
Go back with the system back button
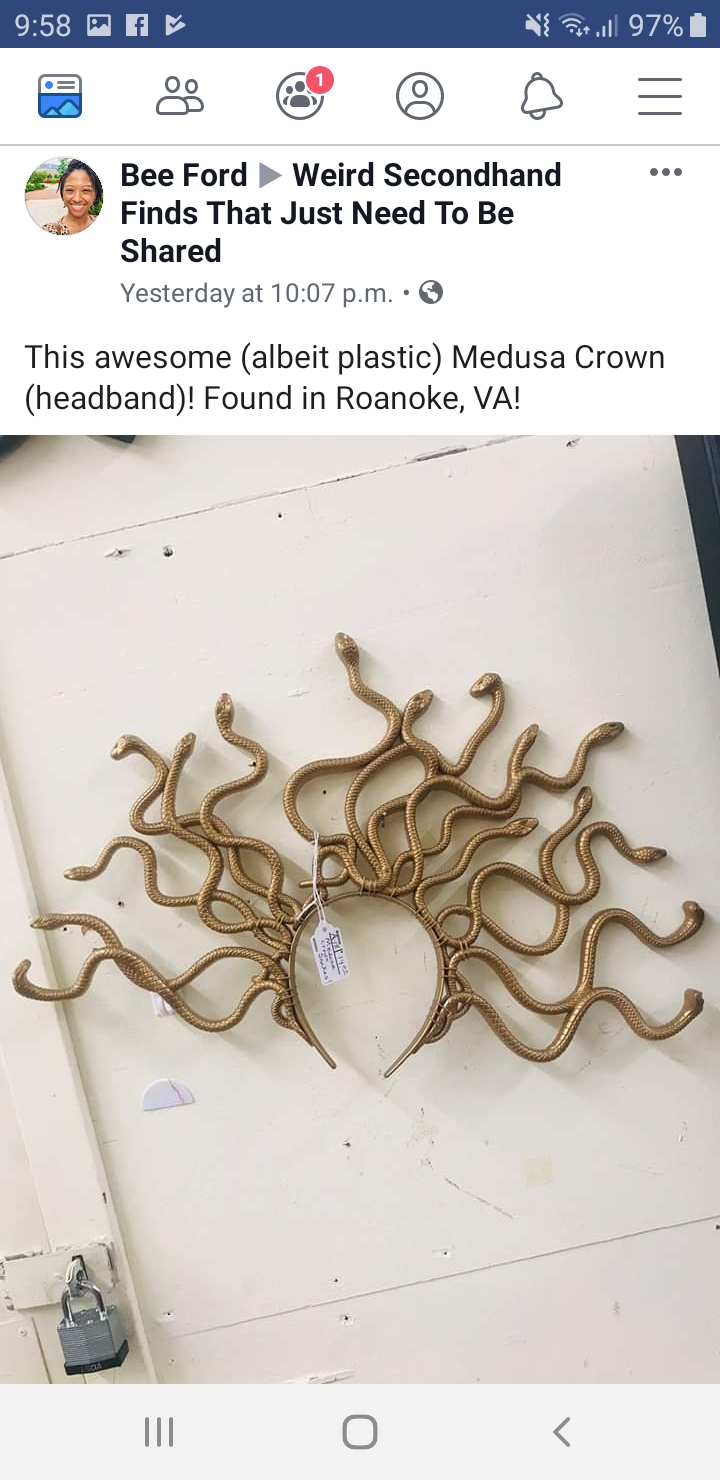click(562, 1432)
